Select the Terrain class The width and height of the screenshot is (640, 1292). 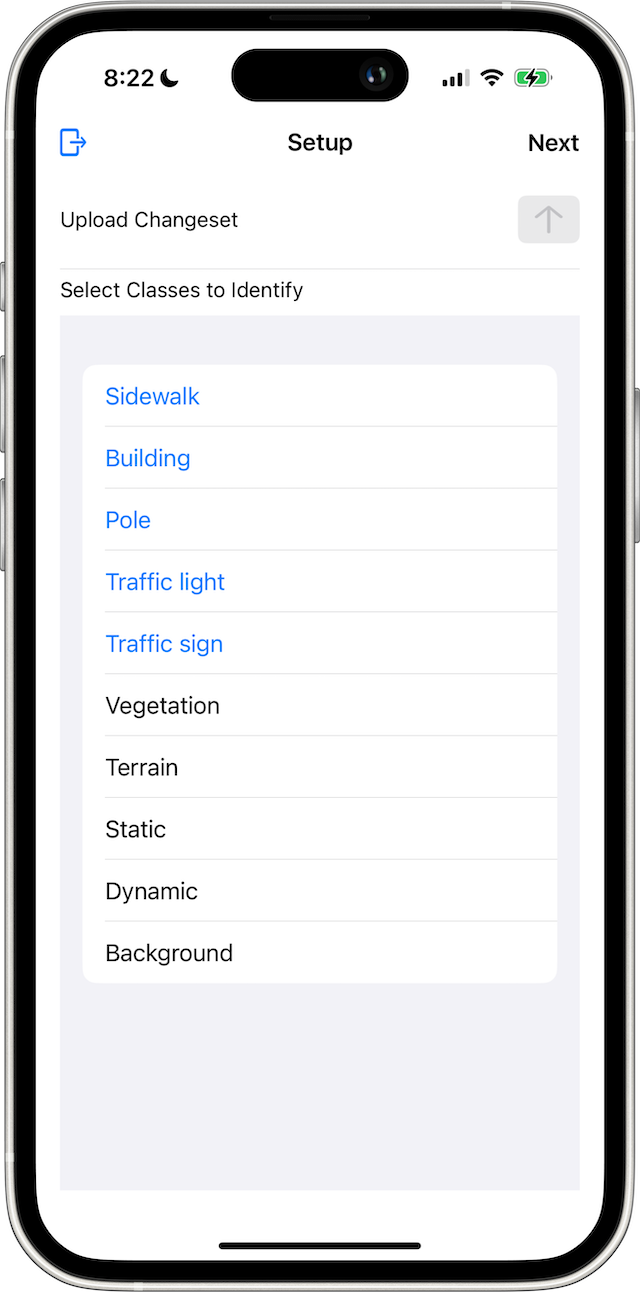(x=142, y=769)
